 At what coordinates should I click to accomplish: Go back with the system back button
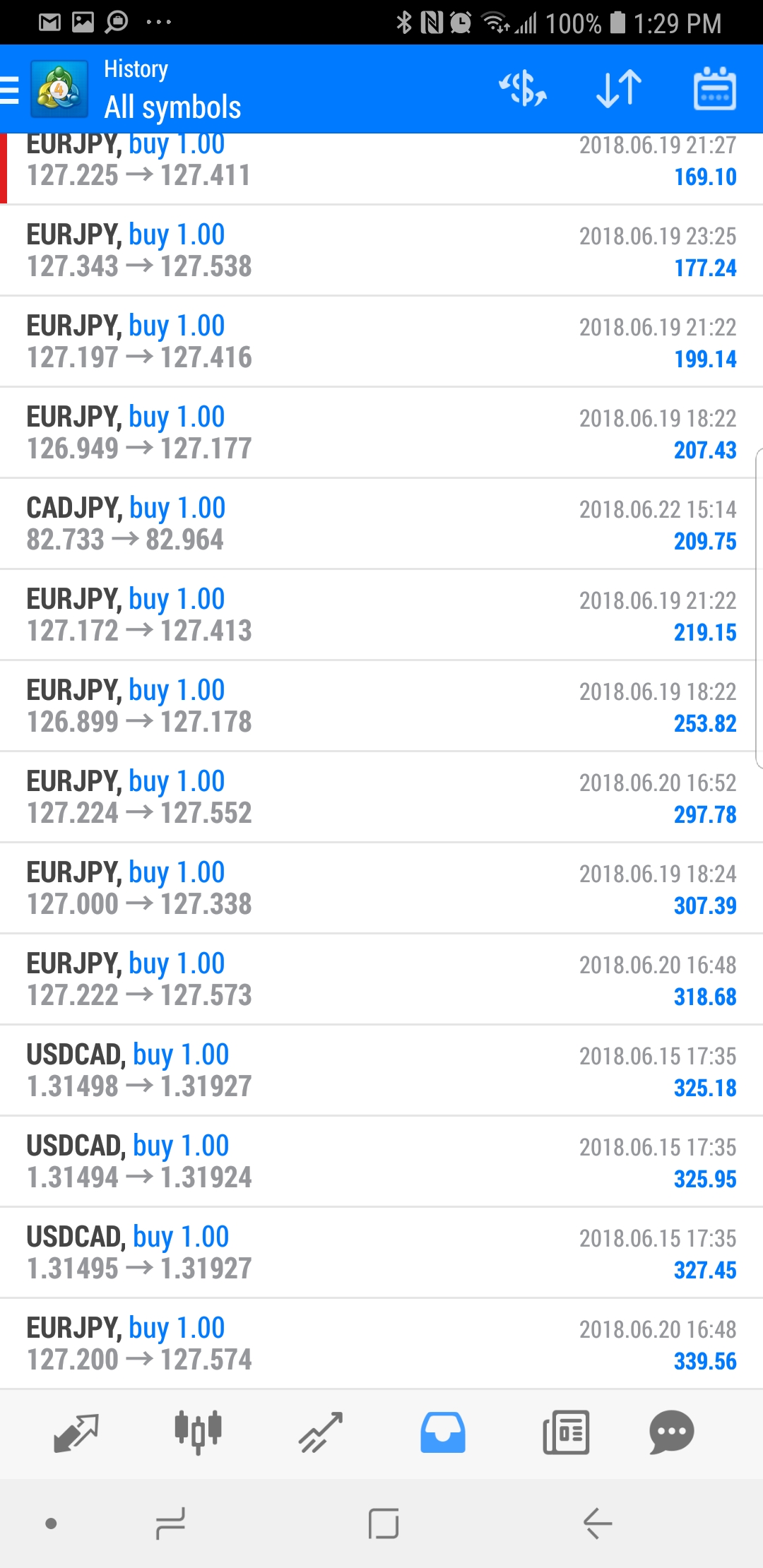click(598, 1524)
